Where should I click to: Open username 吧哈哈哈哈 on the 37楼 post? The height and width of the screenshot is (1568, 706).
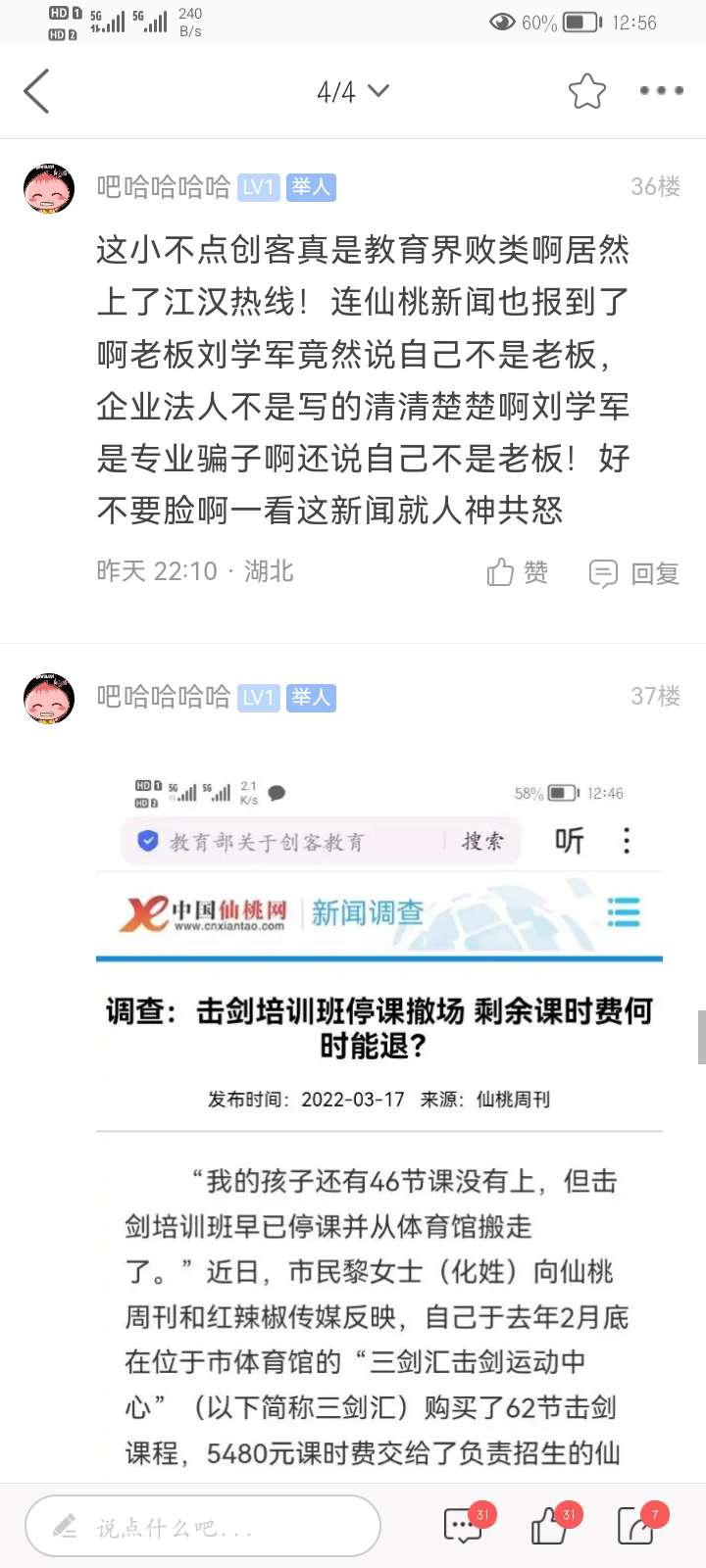164,697
